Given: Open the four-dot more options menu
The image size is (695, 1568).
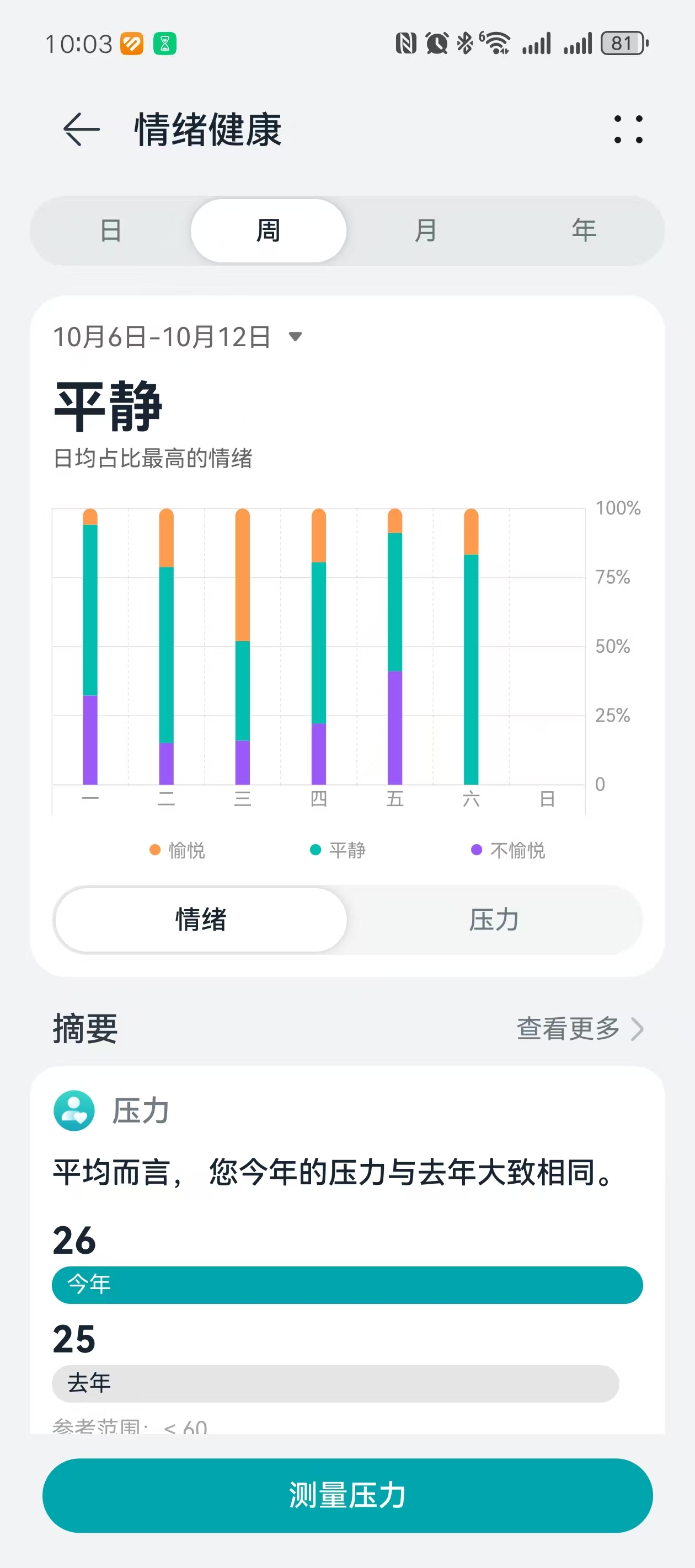Looking at the screenshot, I should (x=628, y=130).
